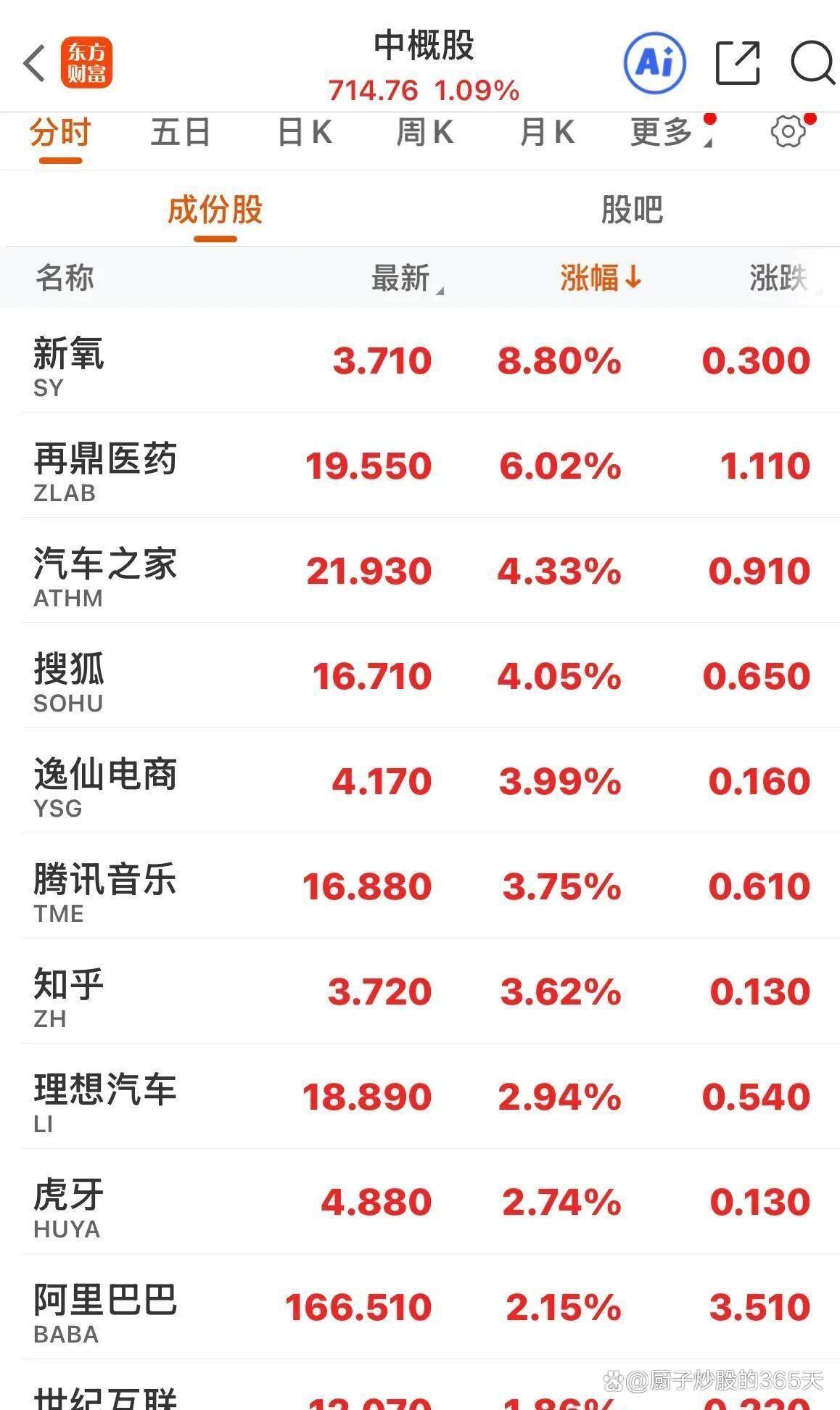
Task: Go back using the arrow
Action: [x=34, y=64]
